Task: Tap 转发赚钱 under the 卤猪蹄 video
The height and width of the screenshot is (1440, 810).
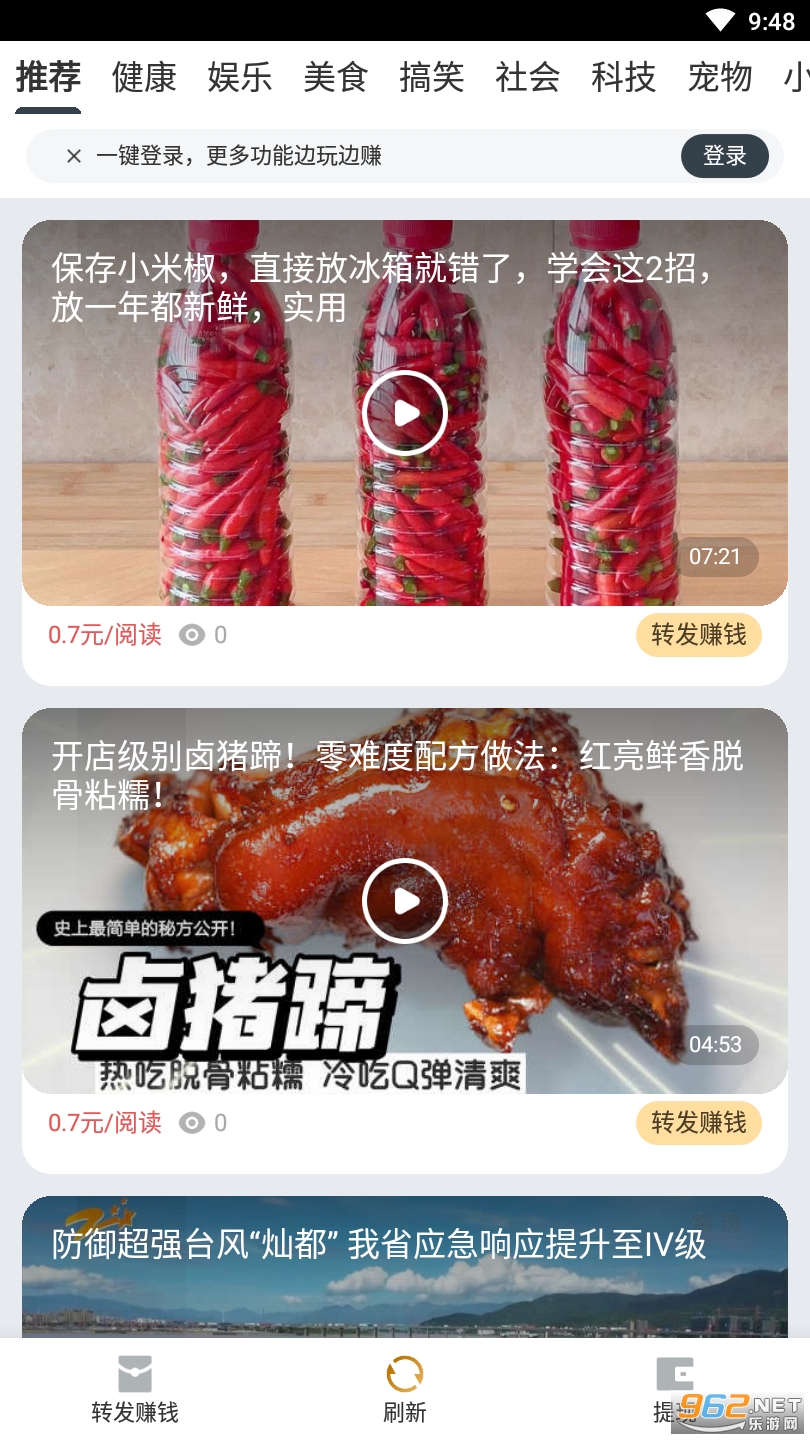Action: [699, 1123]
